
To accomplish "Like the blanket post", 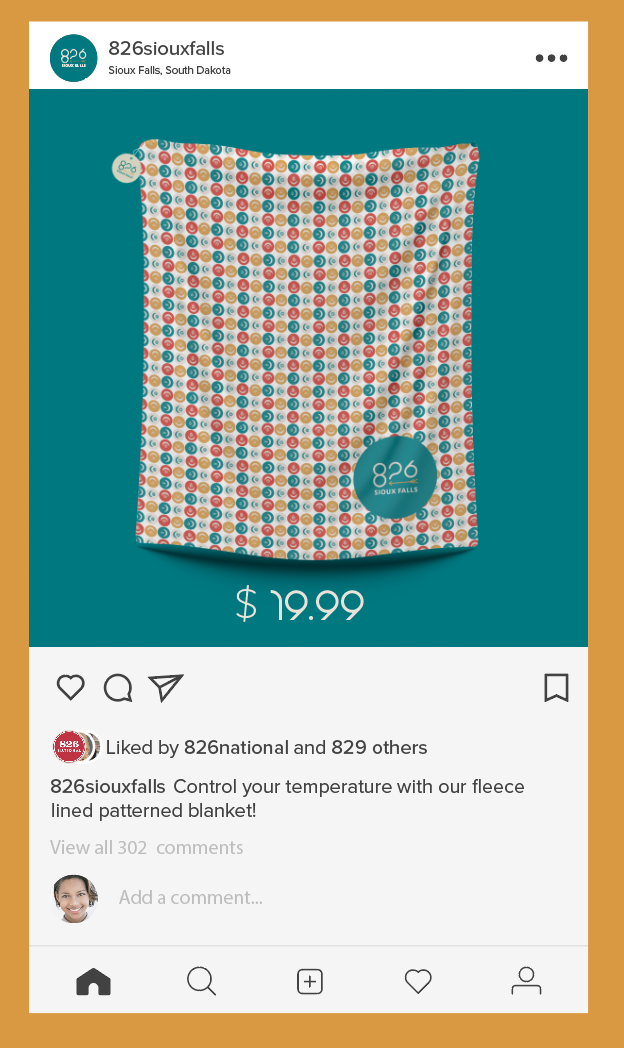I will click(x=70, y=687).
